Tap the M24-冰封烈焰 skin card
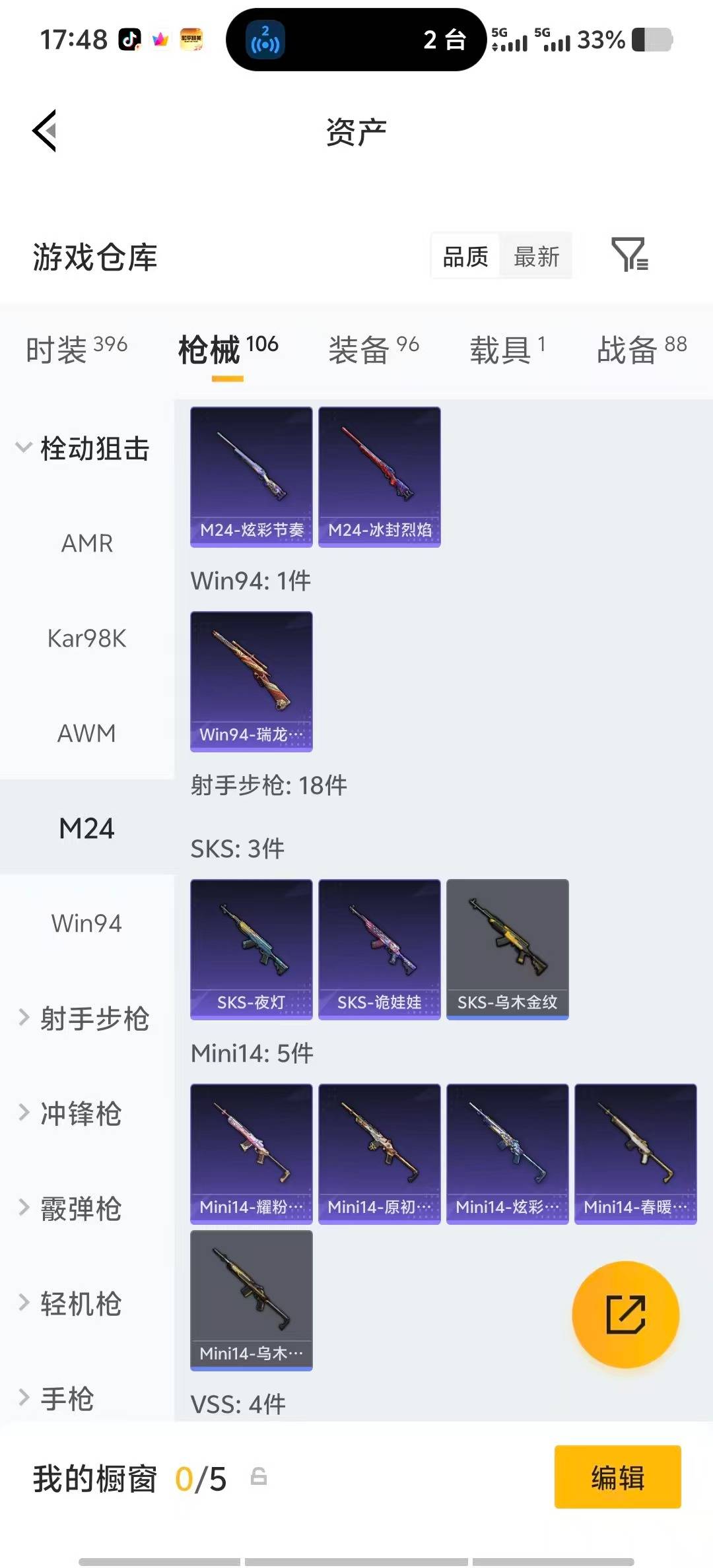 click(379, 476)
